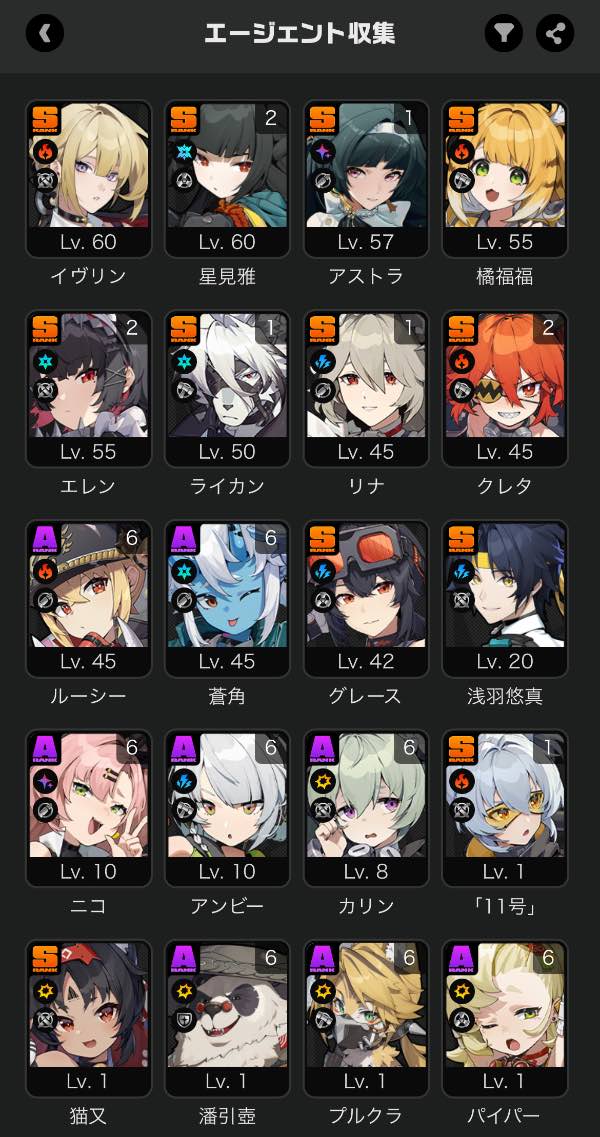Open ライカン agent details

[227, 389]
